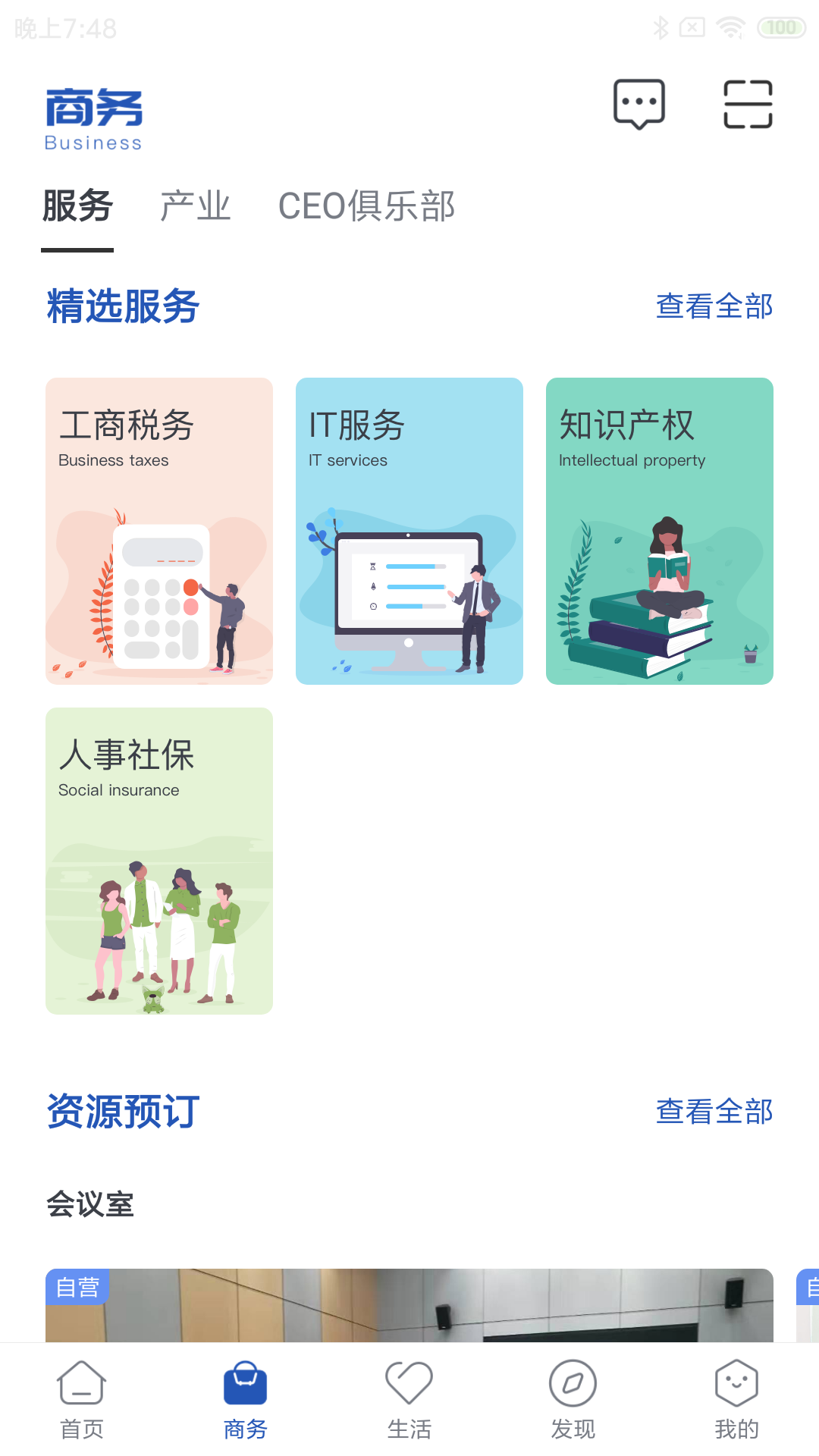Go to the 我的 profile tab
The image size is (819, 1456).
point(736,1400)
